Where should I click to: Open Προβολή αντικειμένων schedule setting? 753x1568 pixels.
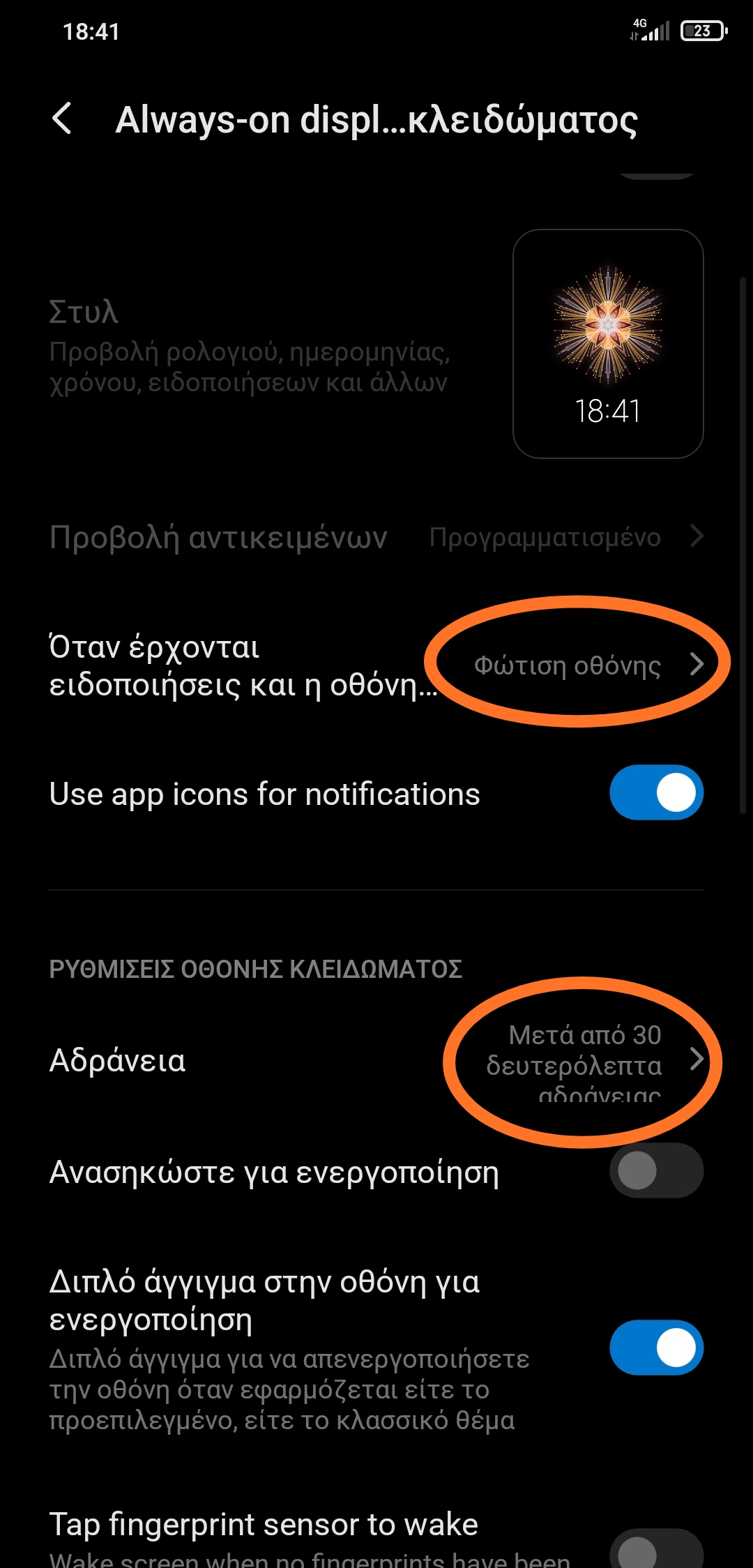tap(376, 537)
